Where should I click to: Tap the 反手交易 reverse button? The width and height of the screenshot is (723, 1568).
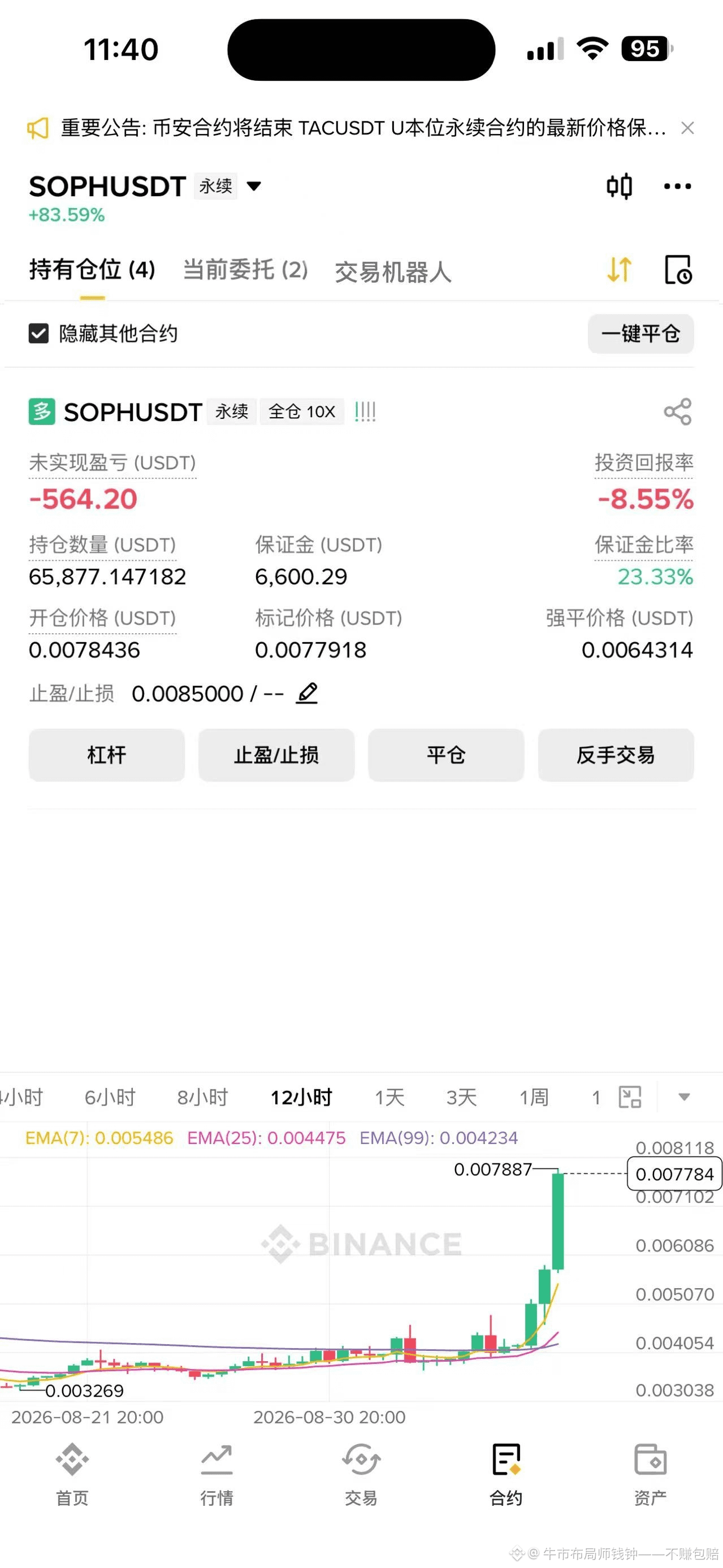(x=616, y=755)
